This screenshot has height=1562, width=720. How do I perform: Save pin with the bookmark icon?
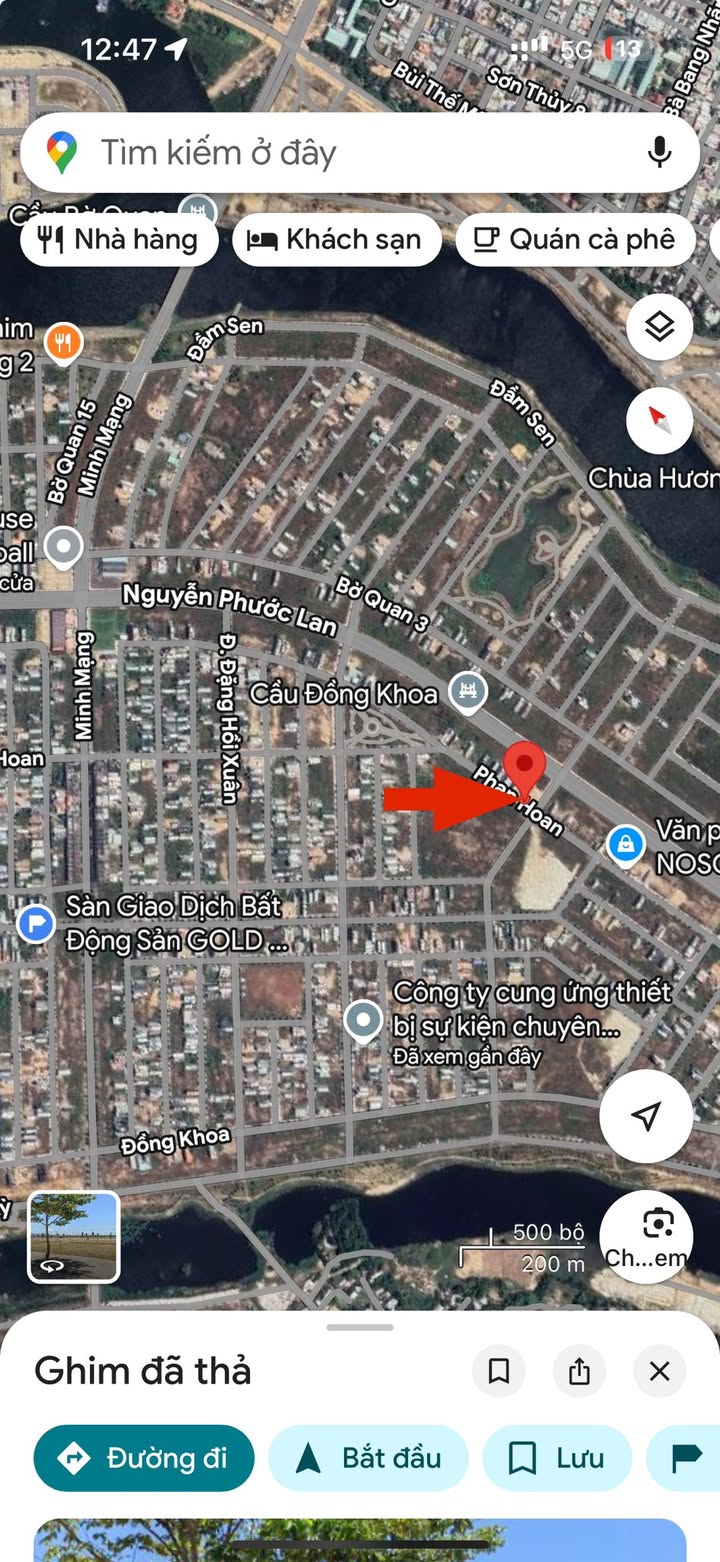(499, 1371)
